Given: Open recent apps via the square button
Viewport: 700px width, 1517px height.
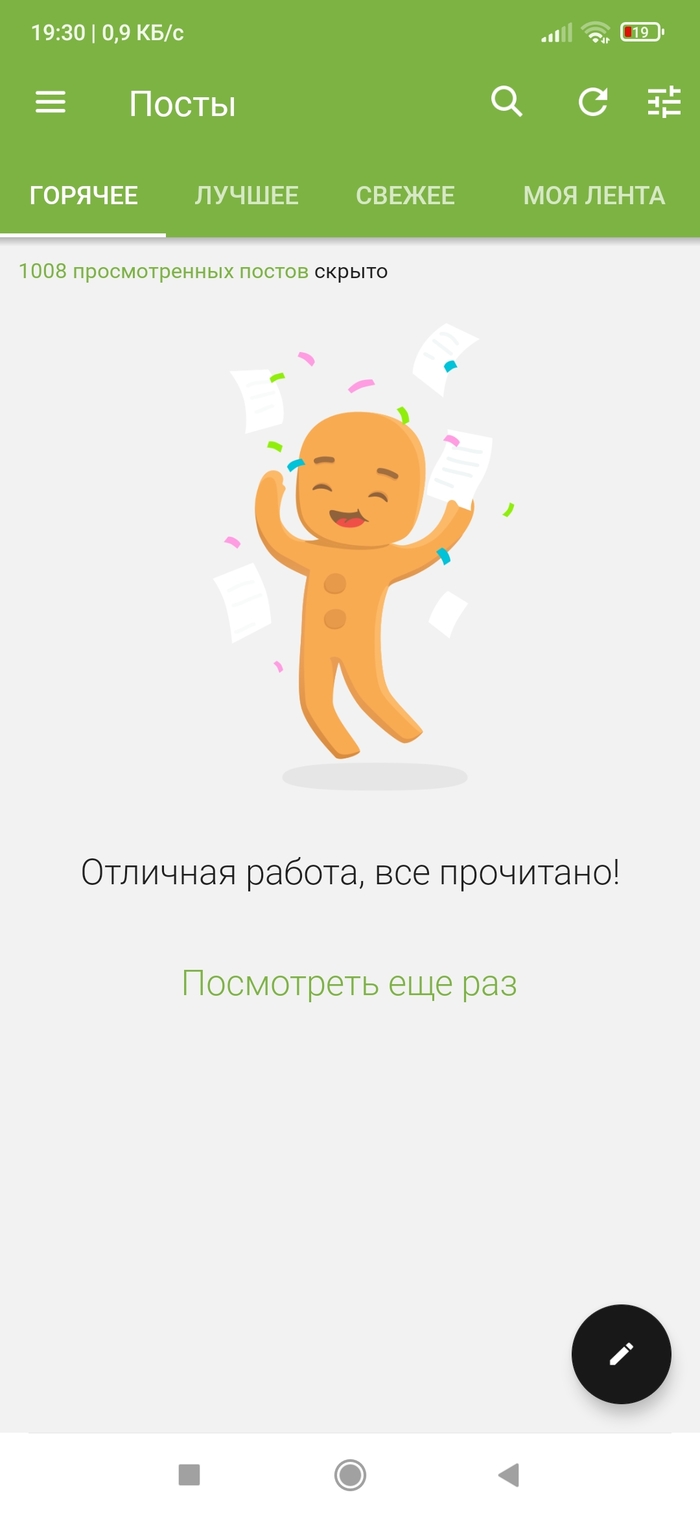Looking at the screenshot, I should tap(189, 1474).
